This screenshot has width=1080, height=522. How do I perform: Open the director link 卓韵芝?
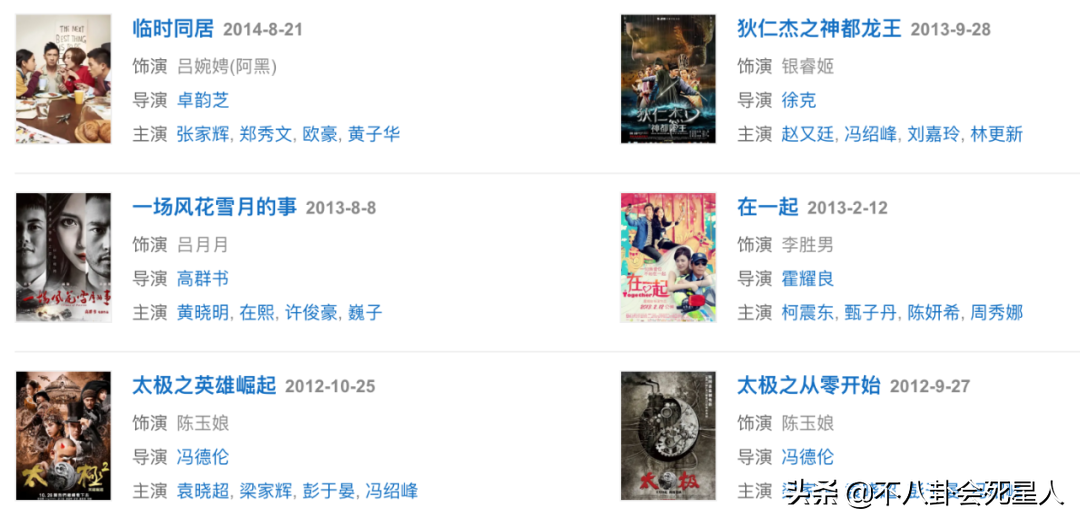click(x=203, y=100)
